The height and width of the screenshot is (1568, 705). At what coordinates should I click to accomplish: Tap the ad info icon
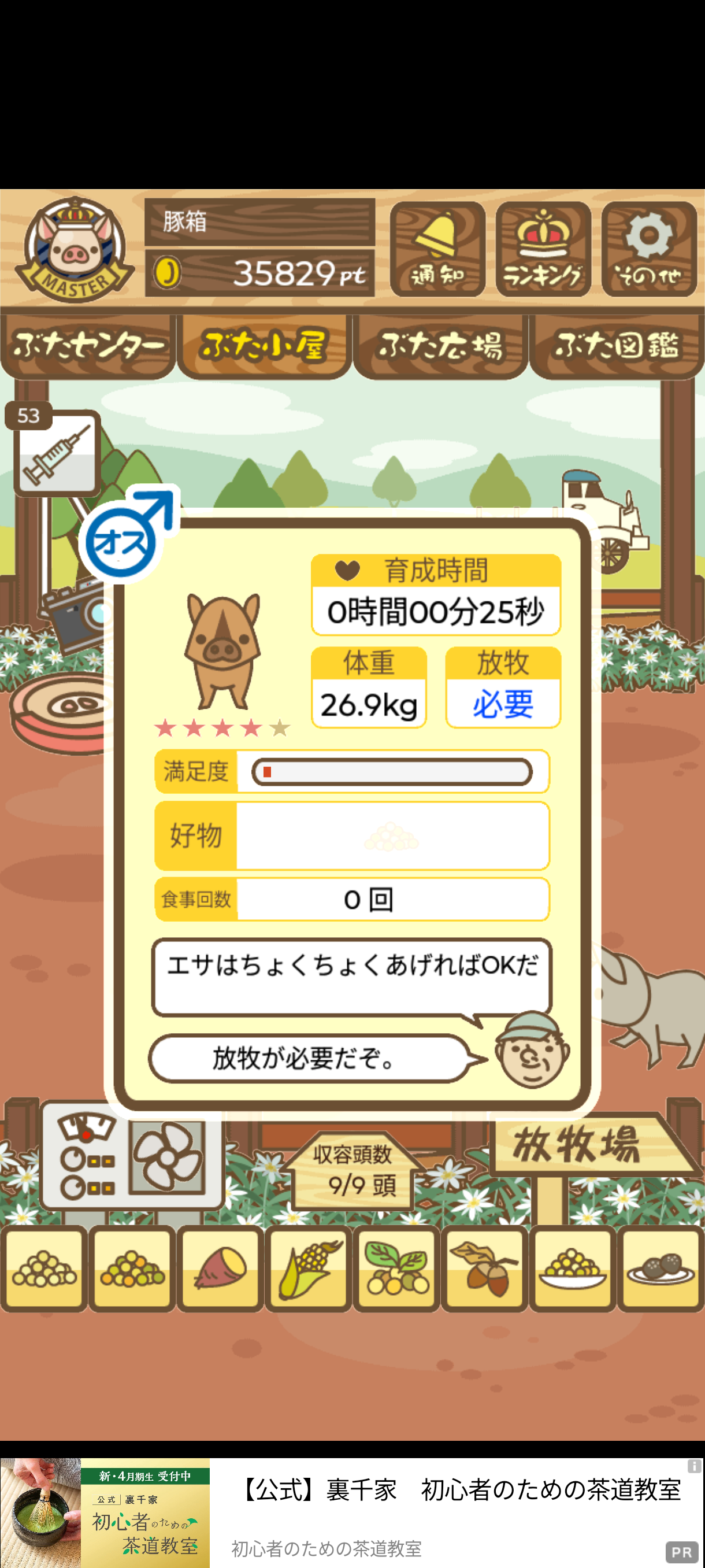[693, 1466]
